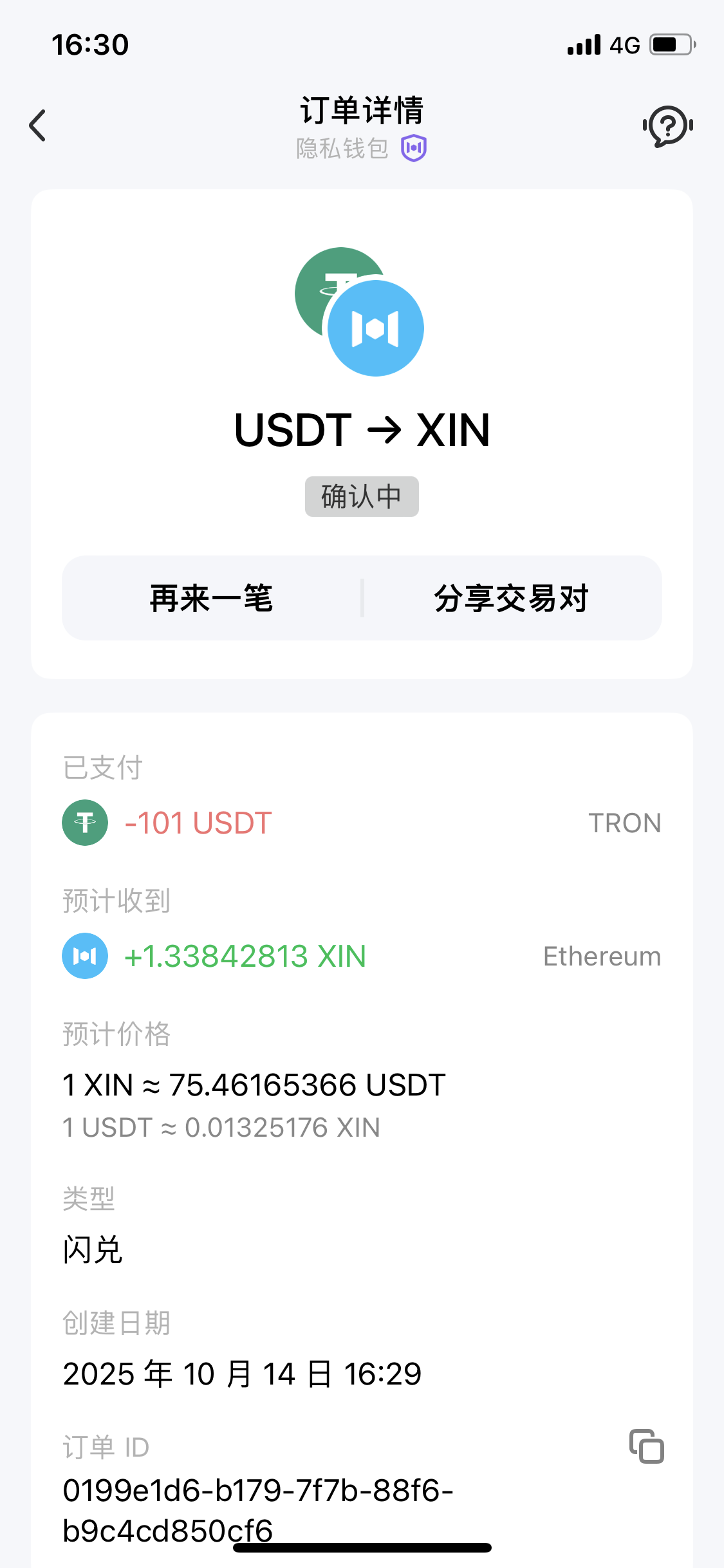Screen dimensions: 724x1568
Task: Go back from order details
Action: click(x=38, y=125)
